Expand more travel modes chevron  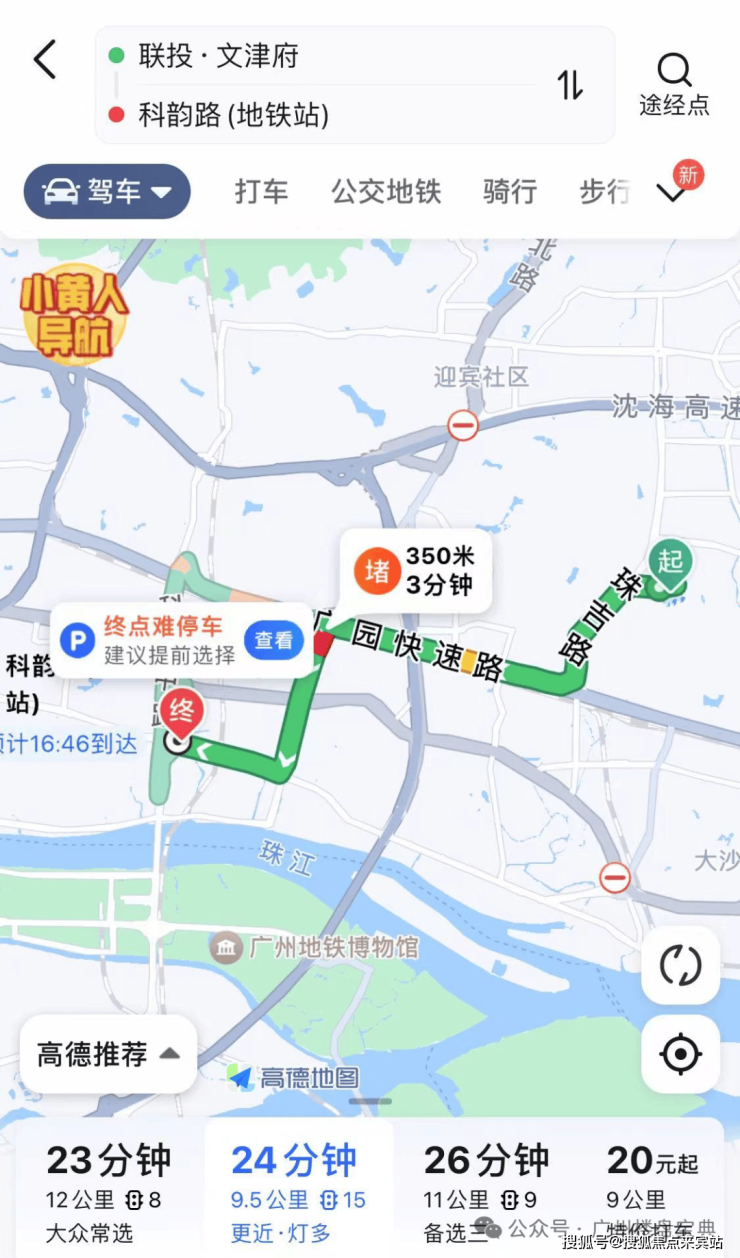coord(673,192)
